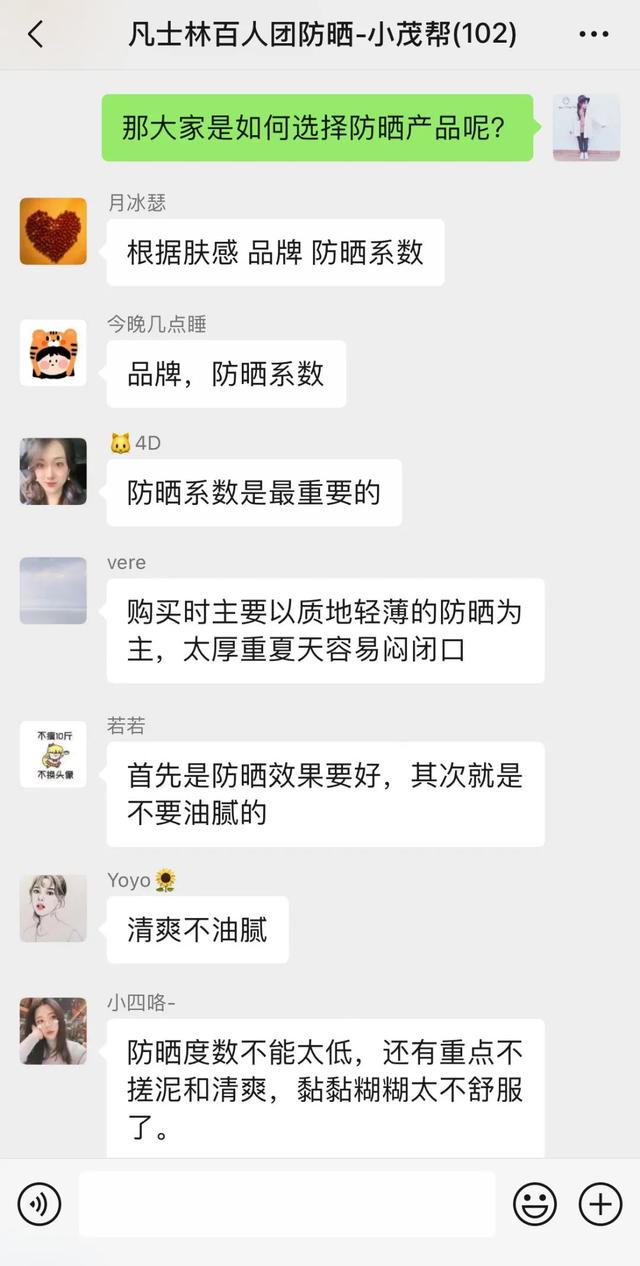
Task: Open 若若's avatar profile
Action: pyautogui.click(x=53, y=754)
